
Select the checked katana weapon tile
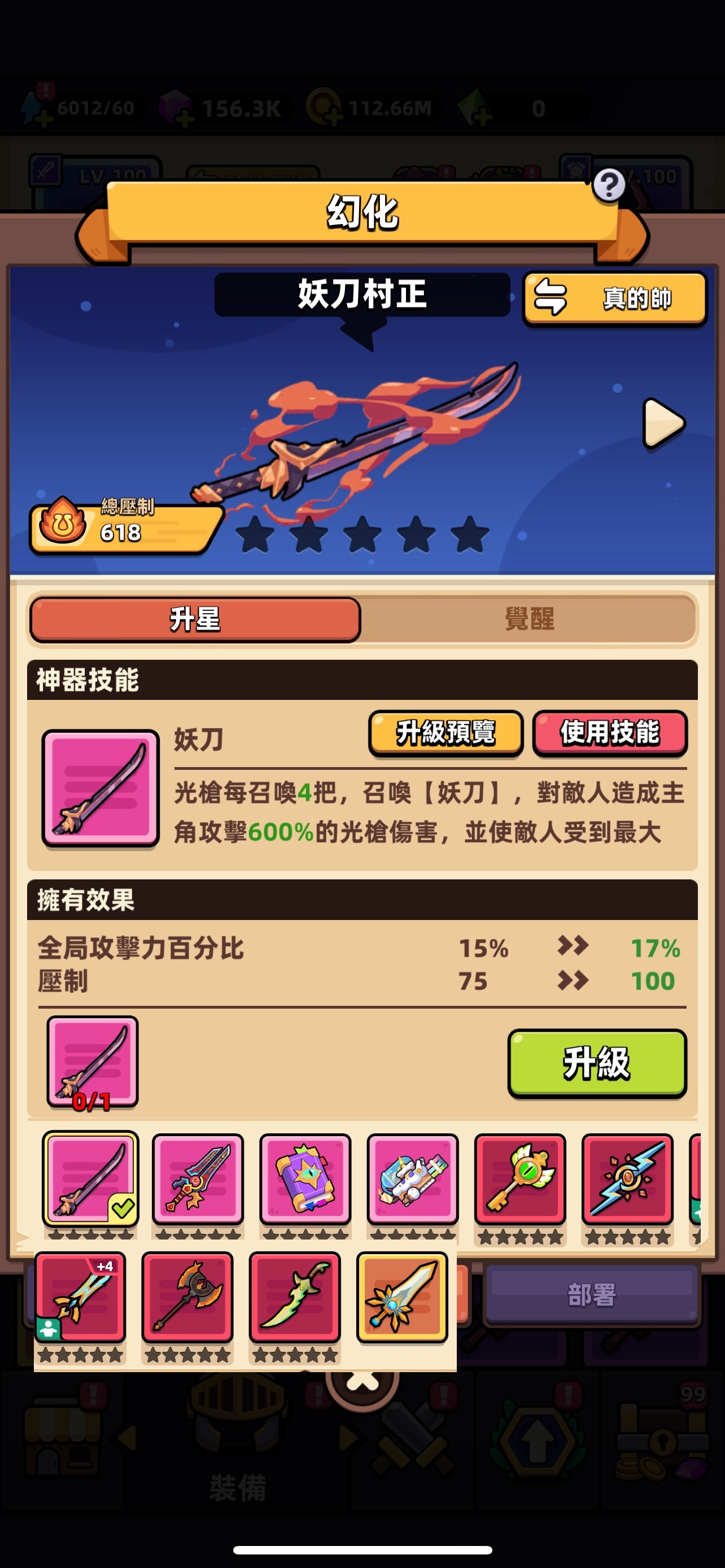tap(91, 1179)
